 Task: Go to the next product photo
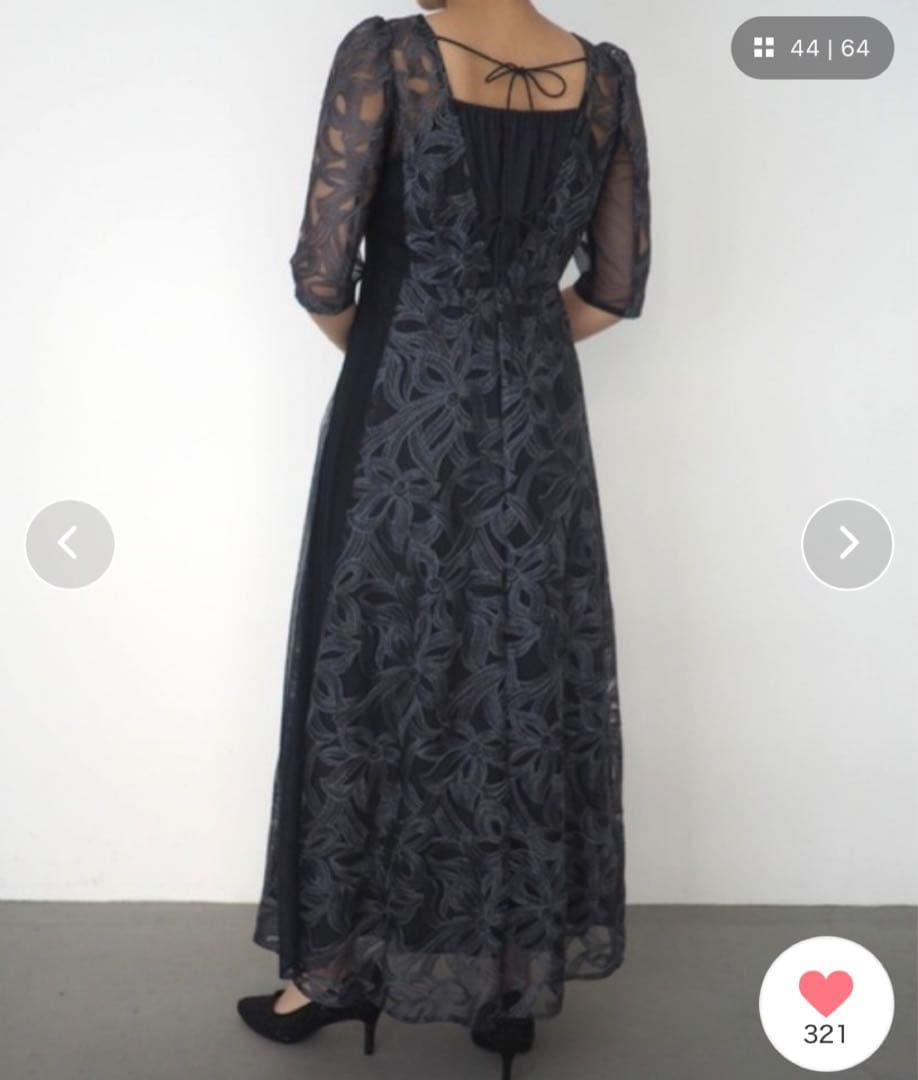tap(847, 544)
